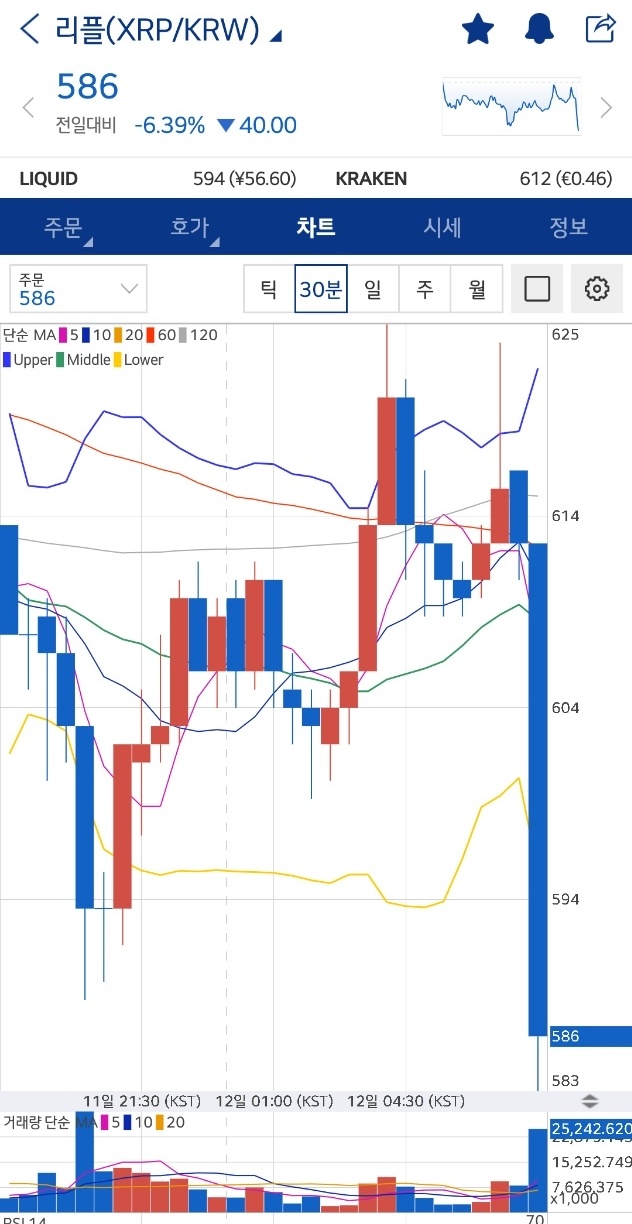This screenshot has height=1224, width=632.
Task: Open the 시세 tab
Action: click(x=442, y=227)
